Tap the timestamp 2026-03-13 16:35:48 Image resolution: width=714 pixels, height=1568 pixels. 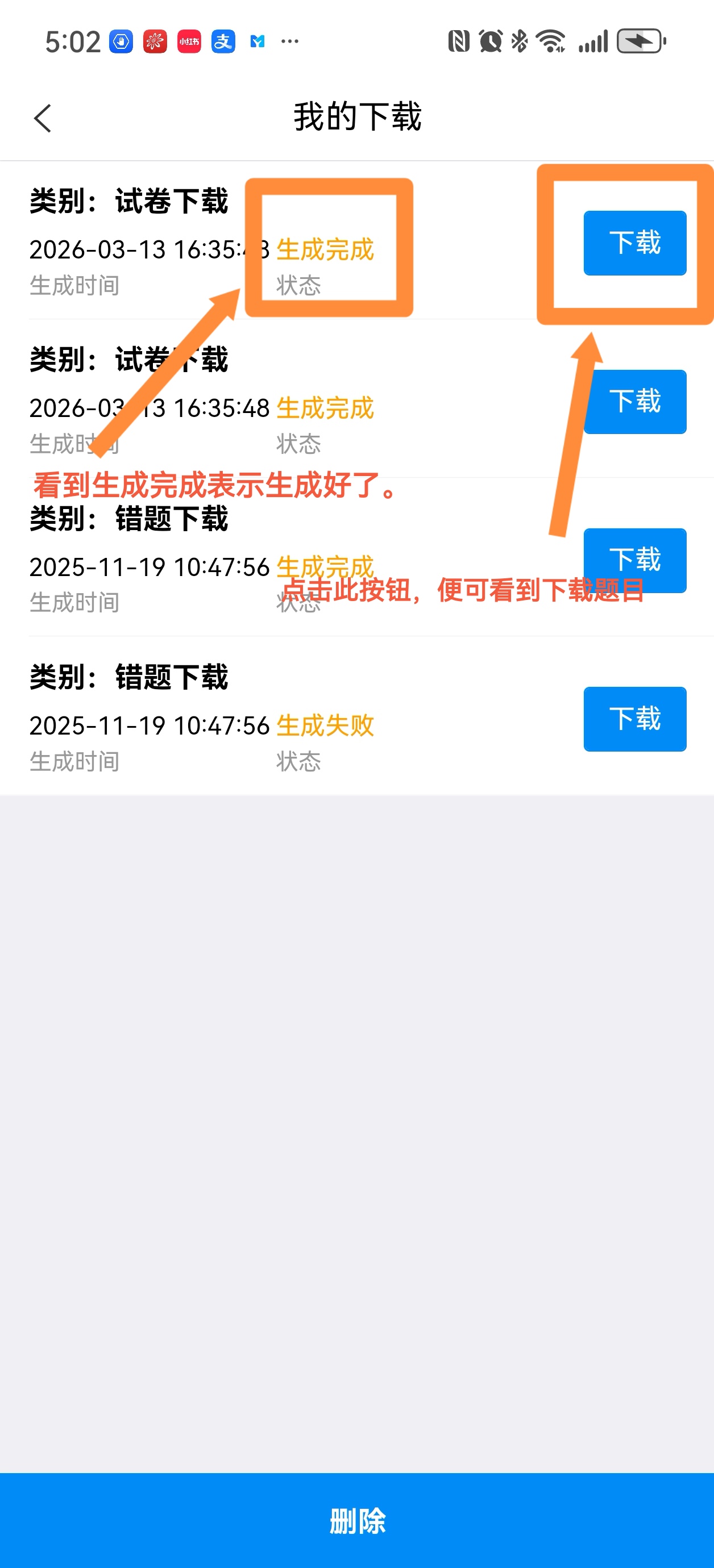[x=150, y=409]
